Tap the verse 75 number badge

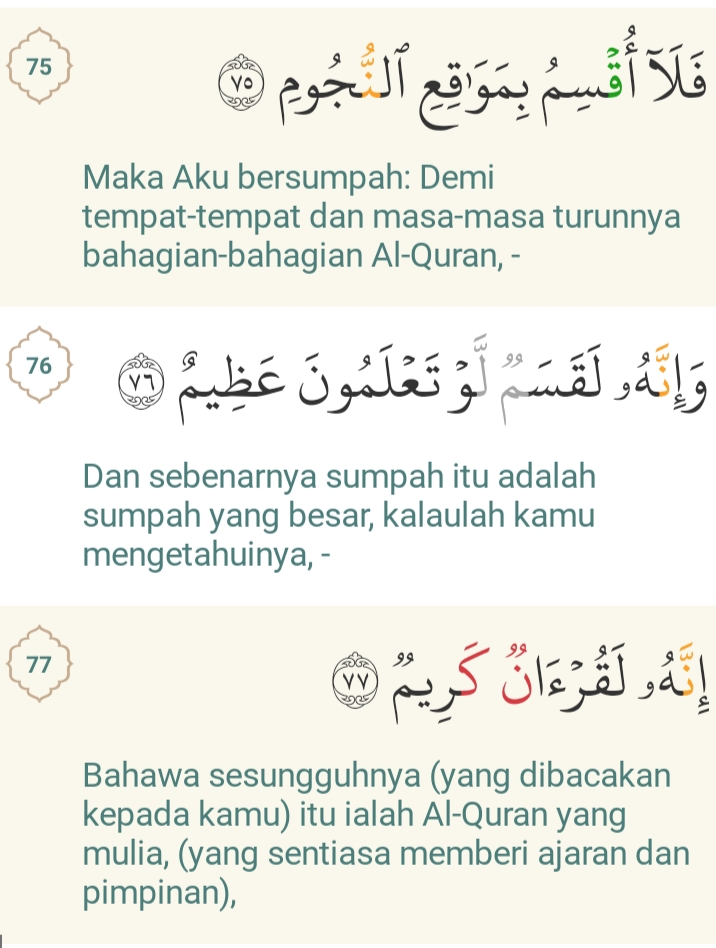[x=39, y=68]
